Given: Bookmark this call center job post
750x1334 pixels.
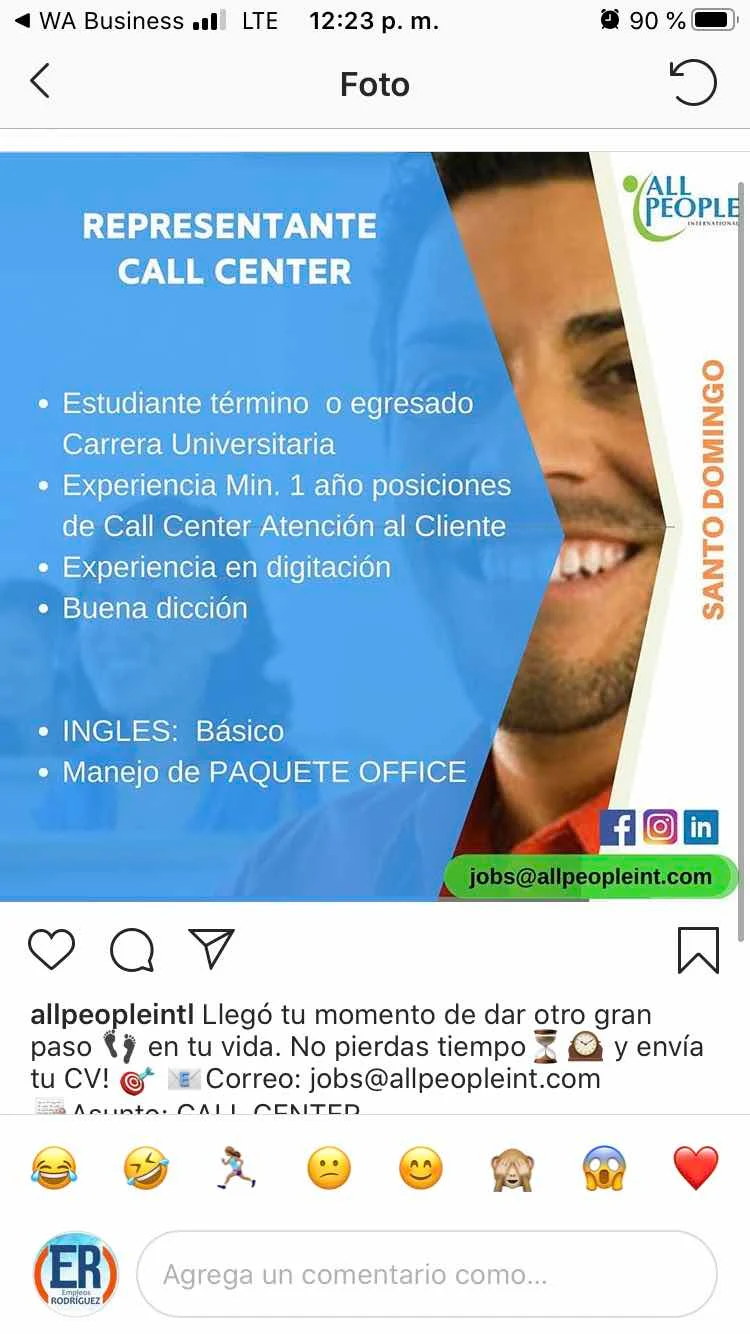Looking at the screenshot, I should coord(697,950).
